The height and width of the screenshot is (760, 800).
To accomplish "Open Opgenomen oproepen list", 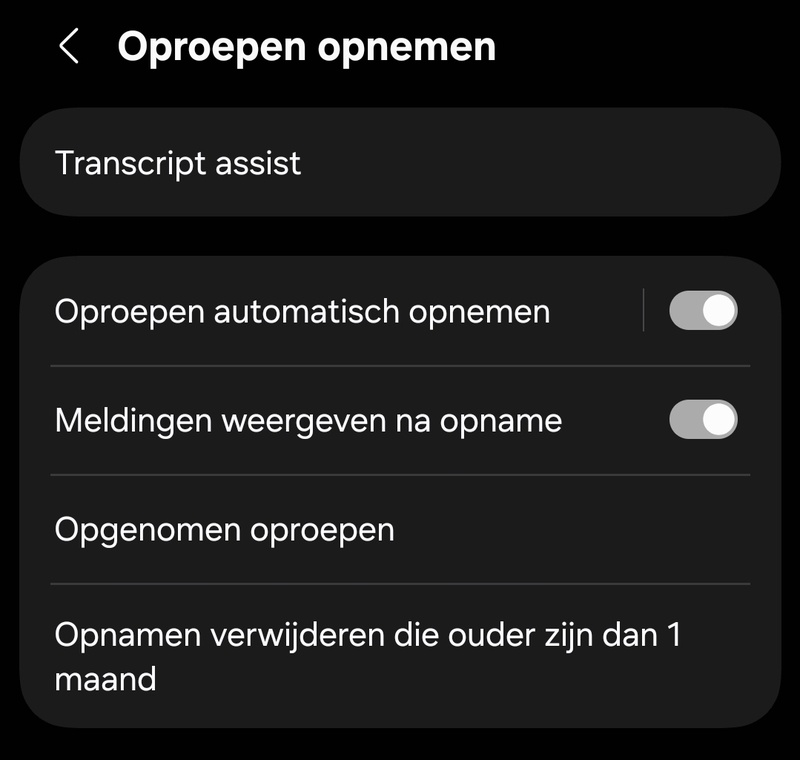I will [400, 529].
